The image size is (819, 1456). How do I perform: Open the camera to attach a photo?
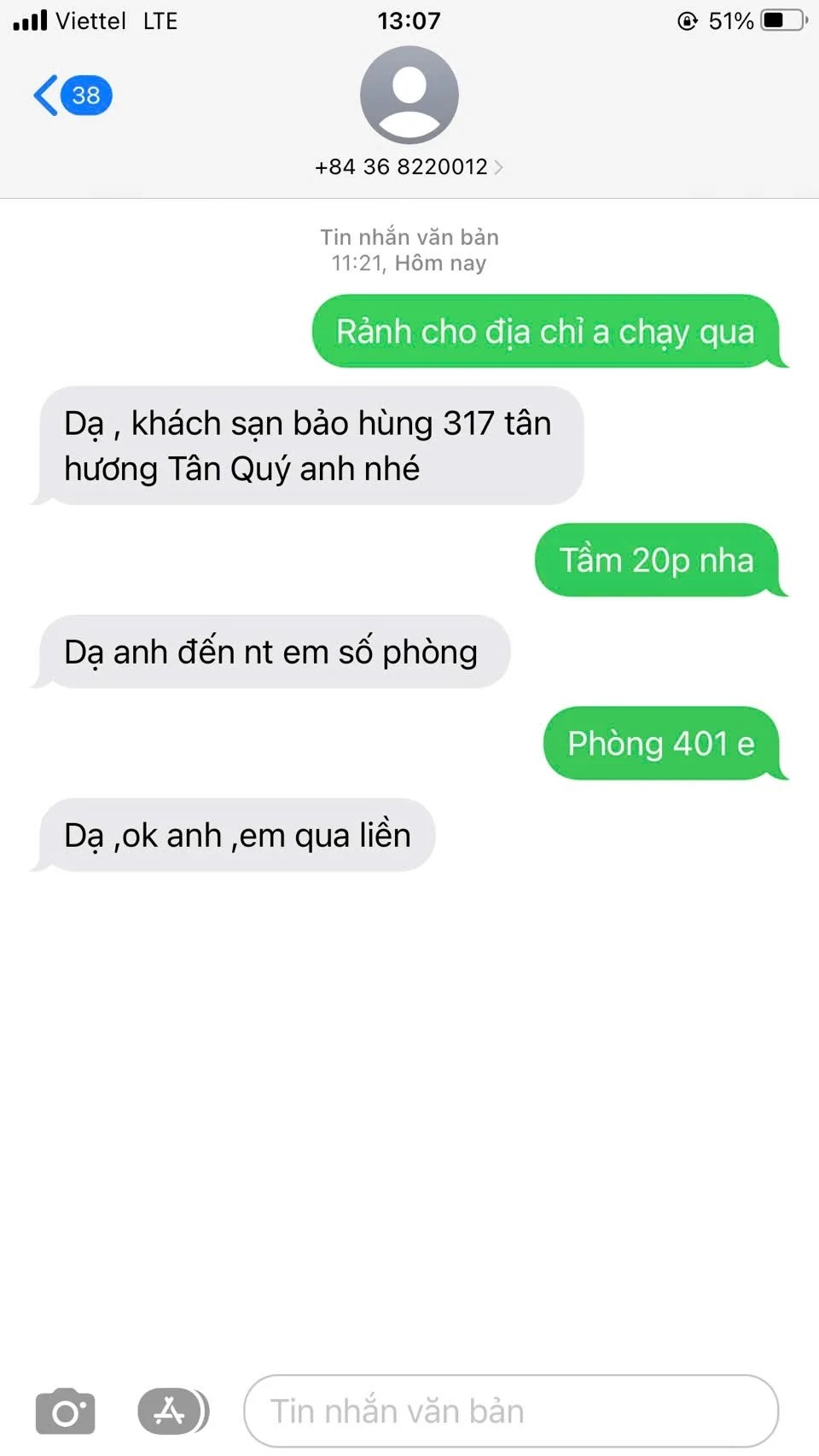[65, 1412]
